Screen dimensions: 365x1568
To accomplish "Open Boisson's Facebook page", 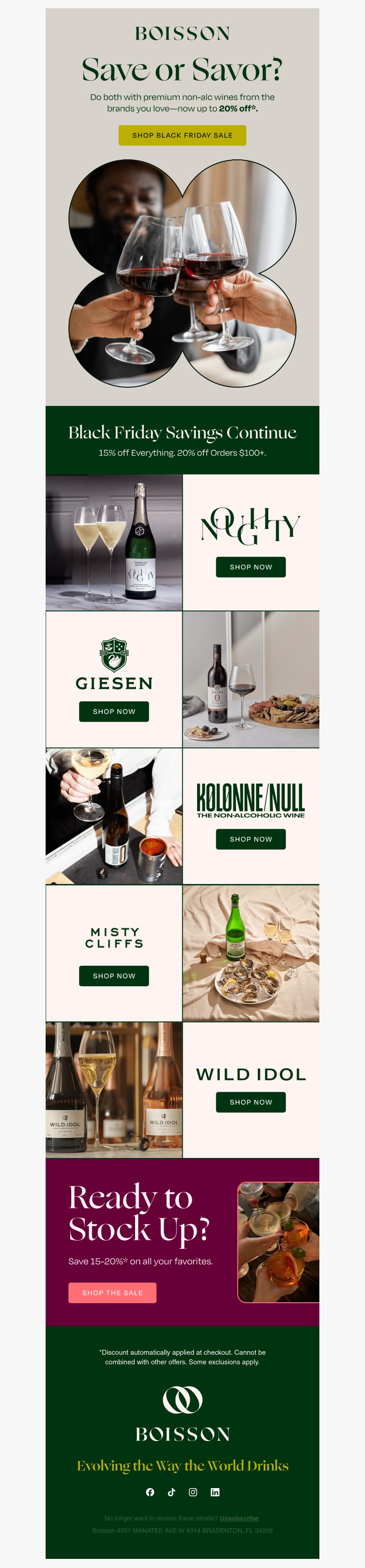I will coord(150,1492).
